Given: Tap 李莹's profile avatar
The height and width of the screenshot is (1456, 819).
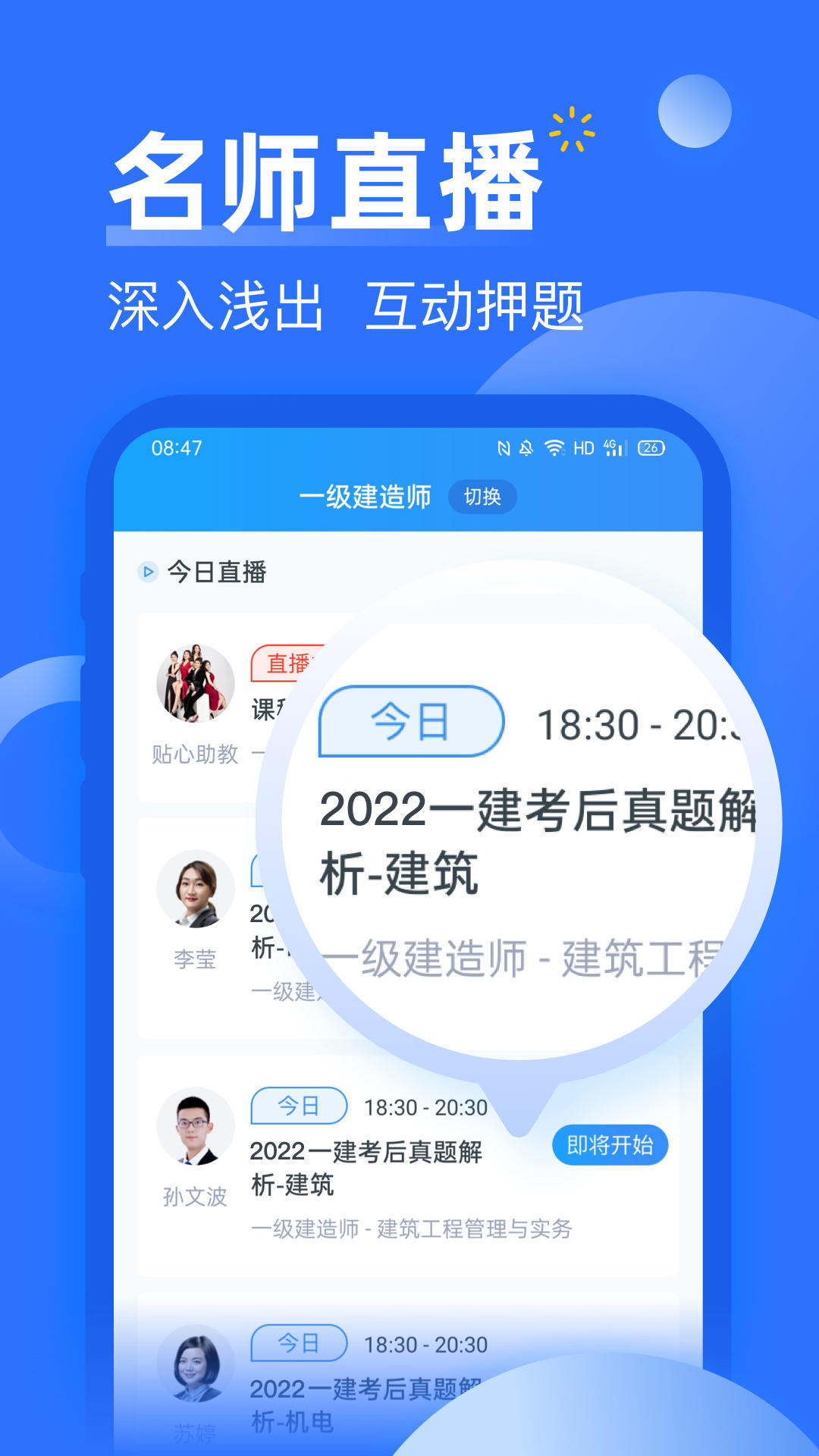Looking at the screenshot, I should pos(195,889).
